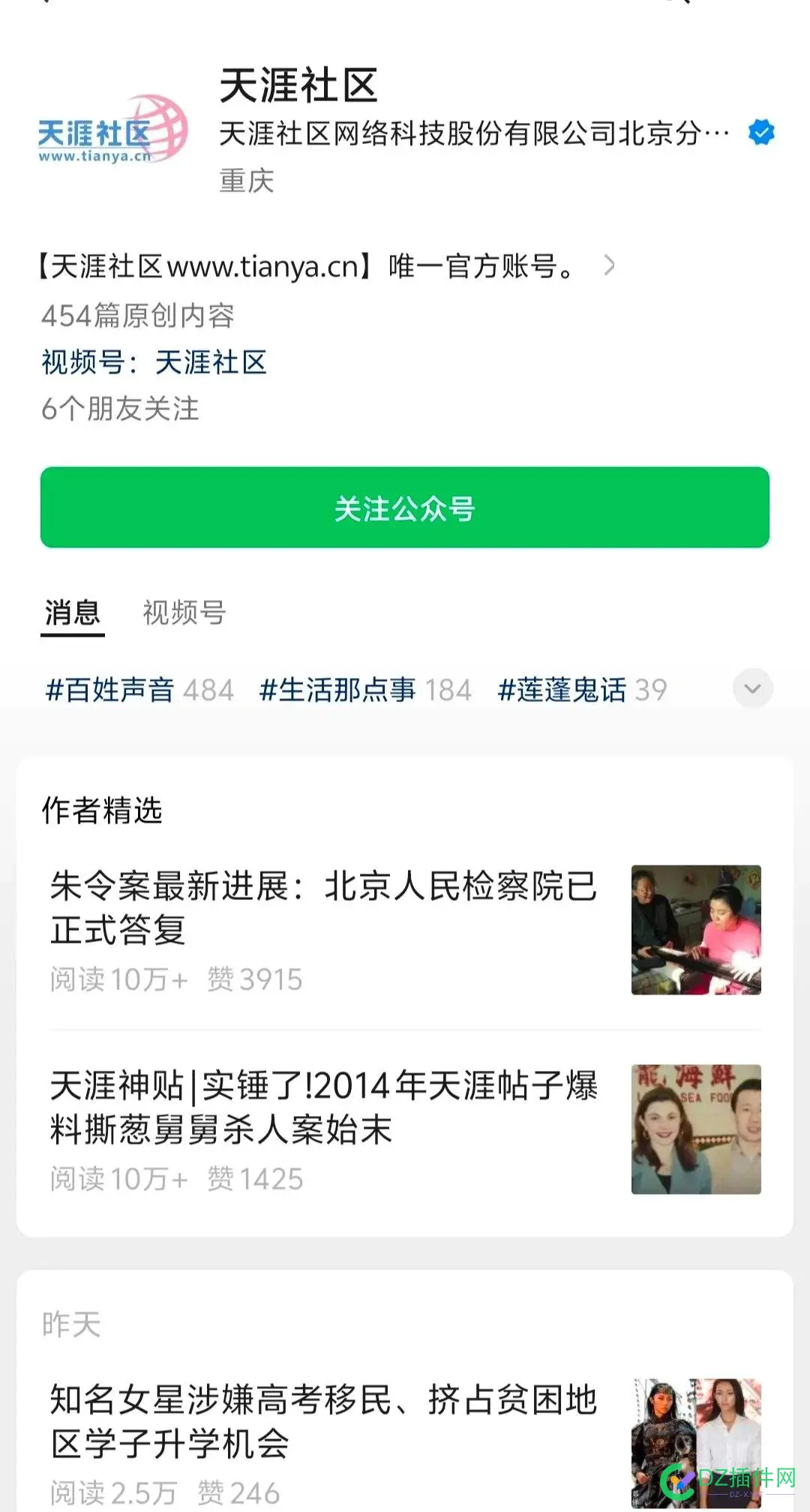Screen dimensions: 810x1512
Task: Click the blue verification badge
Action: pyautogui.click(x=760, y=132)
